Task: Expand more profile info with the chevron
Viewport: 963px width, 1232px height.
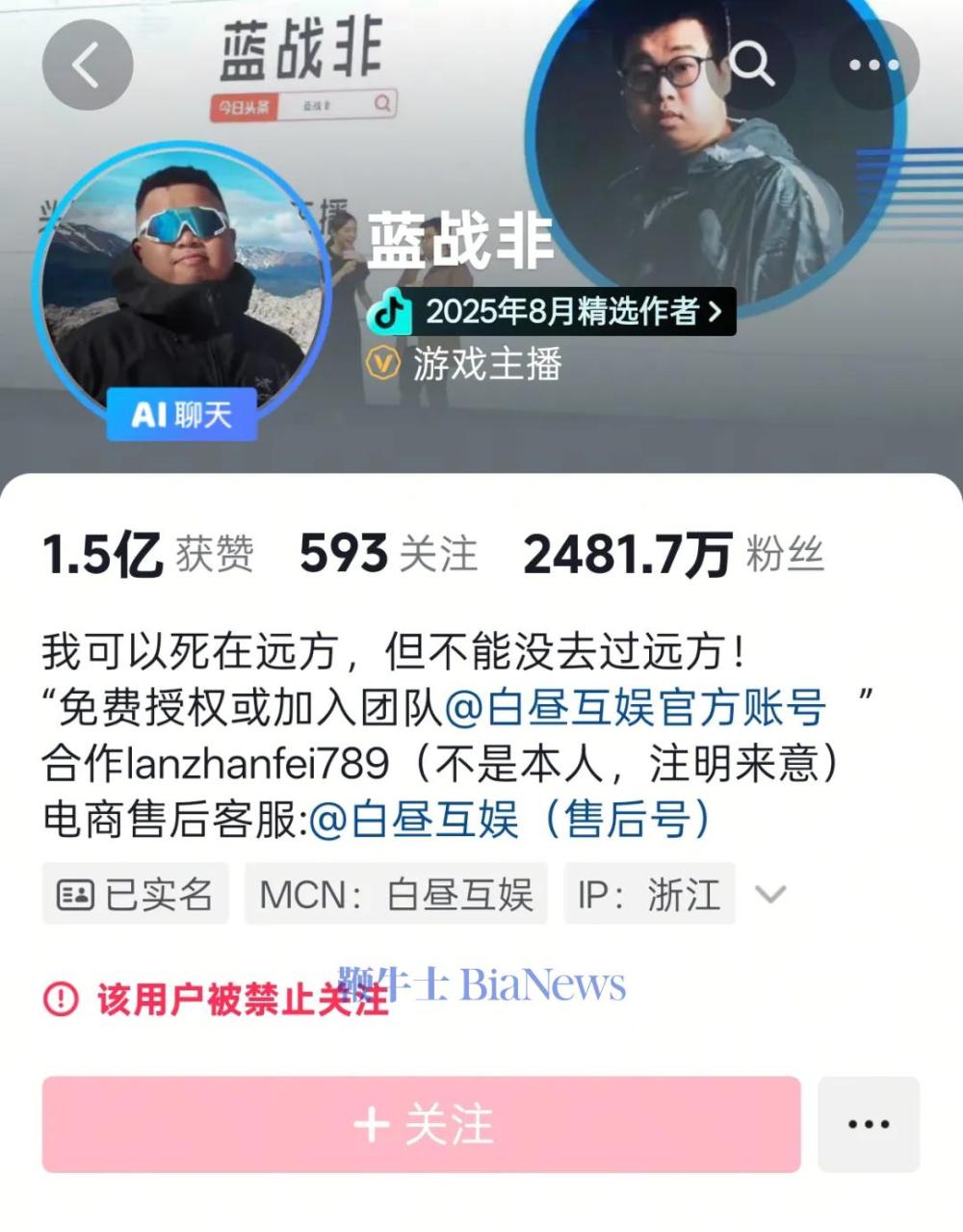Action: coord(770,894)
